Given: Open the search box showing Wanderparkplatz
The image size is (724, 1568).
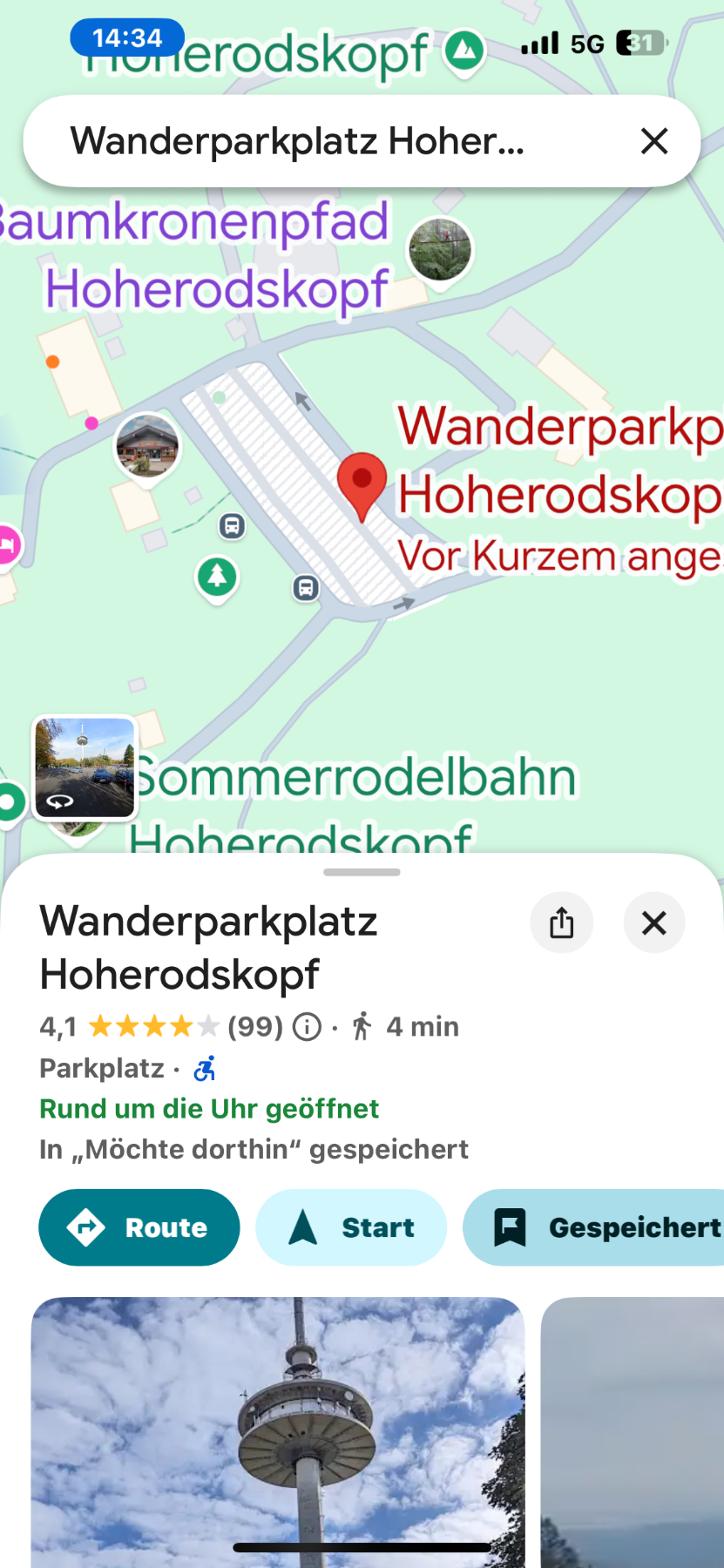Looking at the screenshot, I should click(314, 141).
